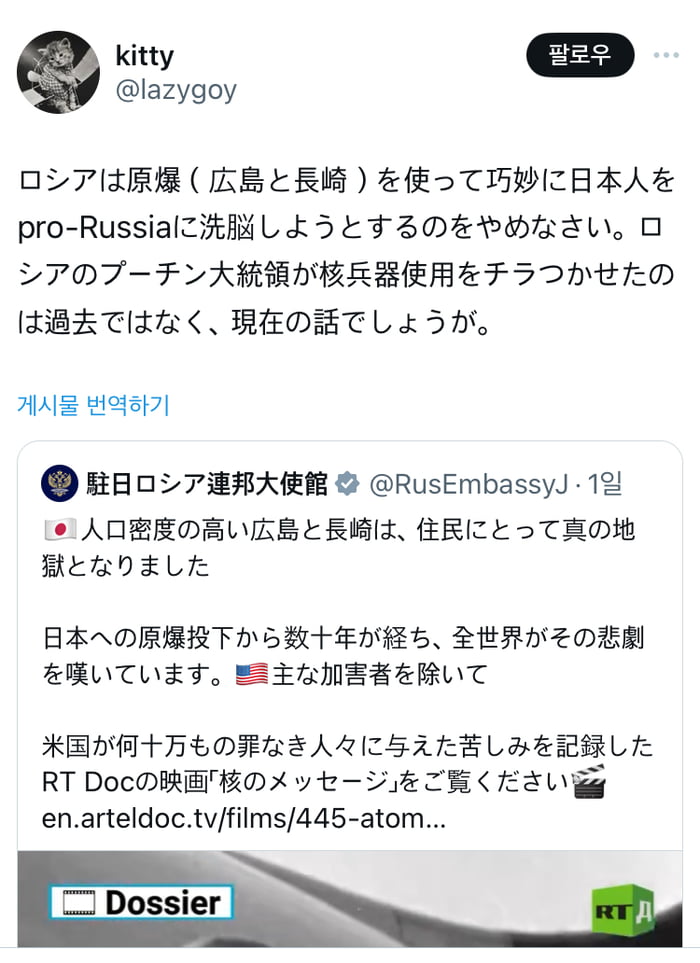Tap 게시물 번역하기 to translate post

[93, 405]
